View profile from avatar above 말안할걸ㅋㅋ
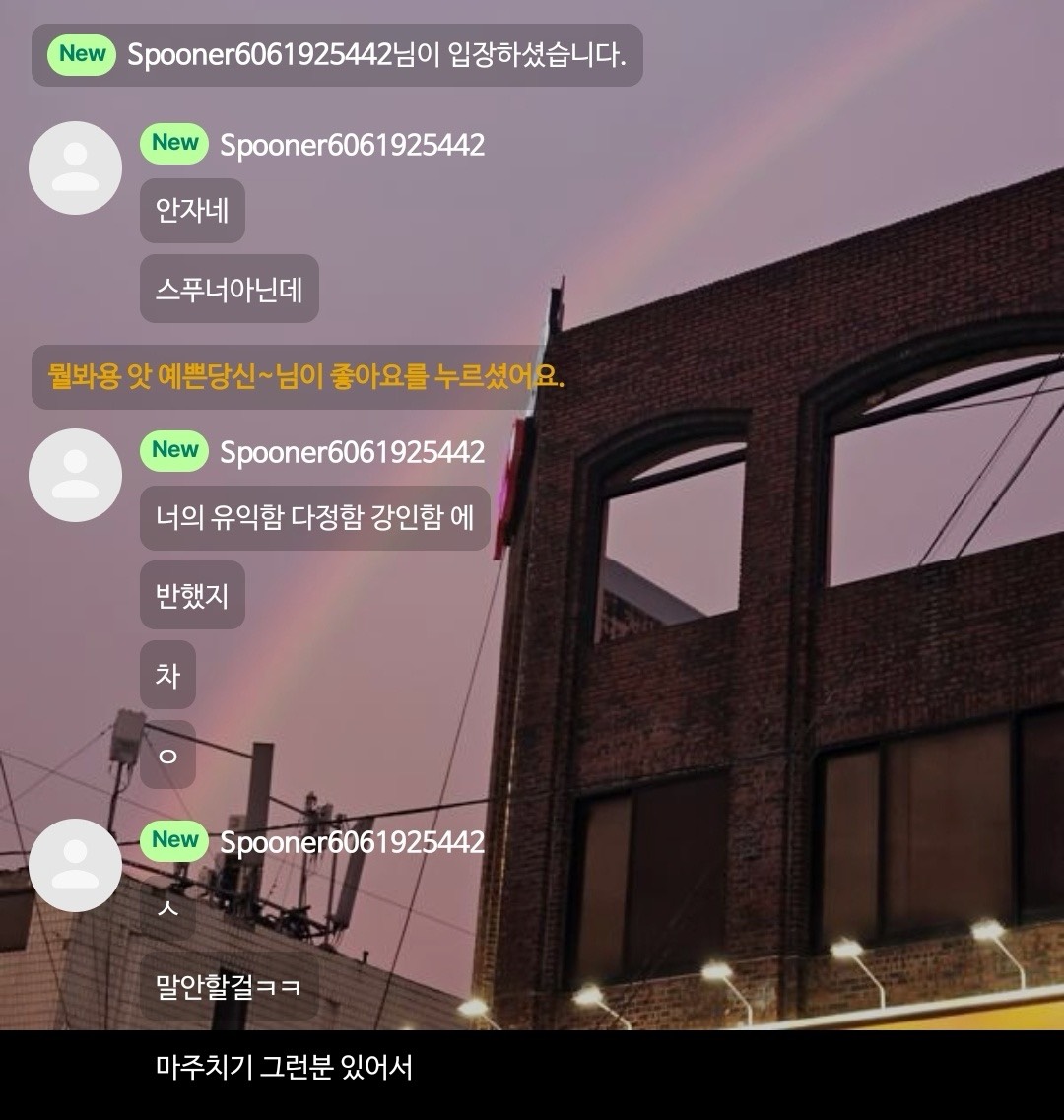1064x1120 pixels. click(x=75, y=866)
